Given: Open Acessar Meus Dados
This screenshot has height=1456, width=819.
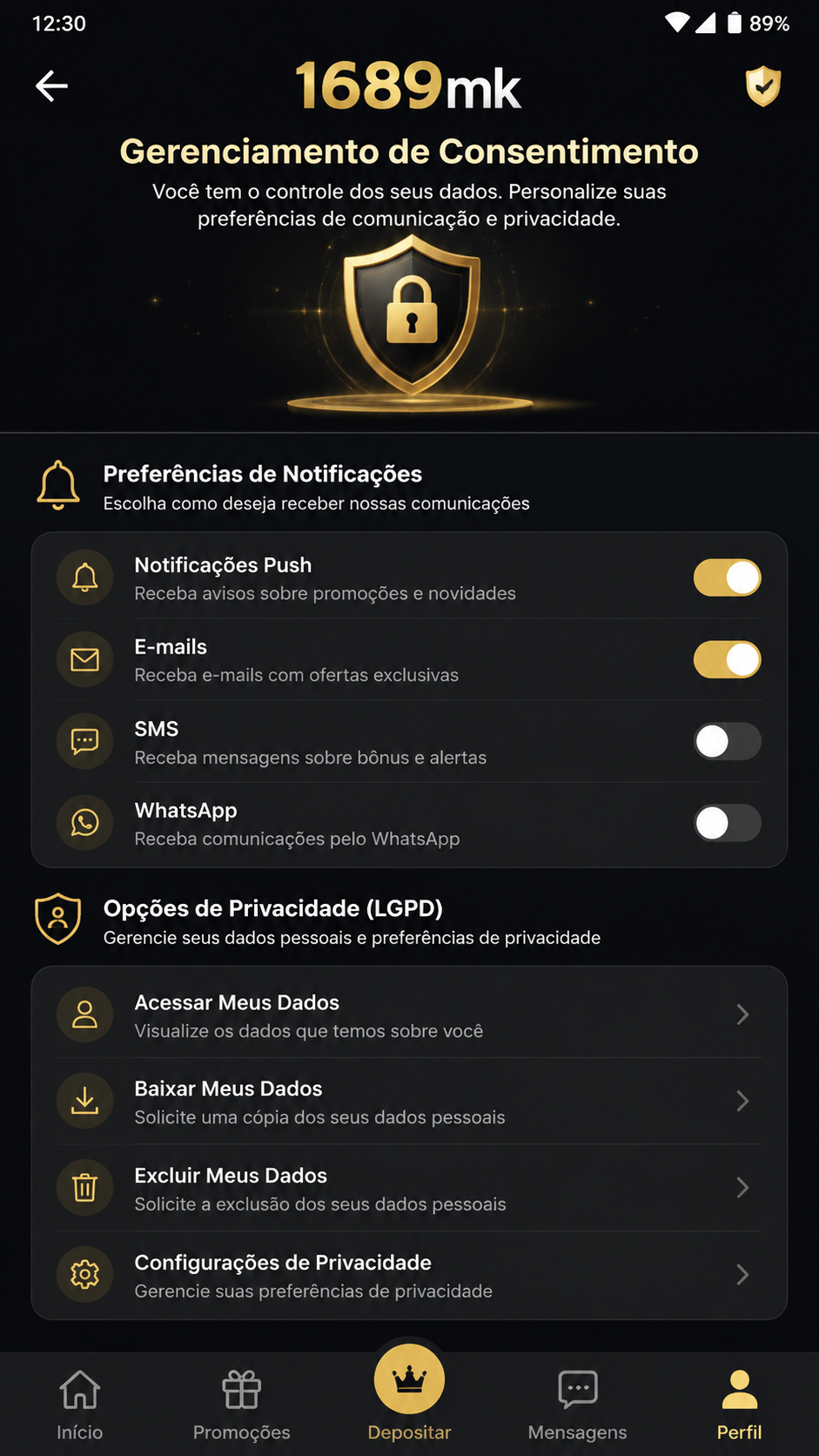Looking at the screenshot, I should point(409,1014).
